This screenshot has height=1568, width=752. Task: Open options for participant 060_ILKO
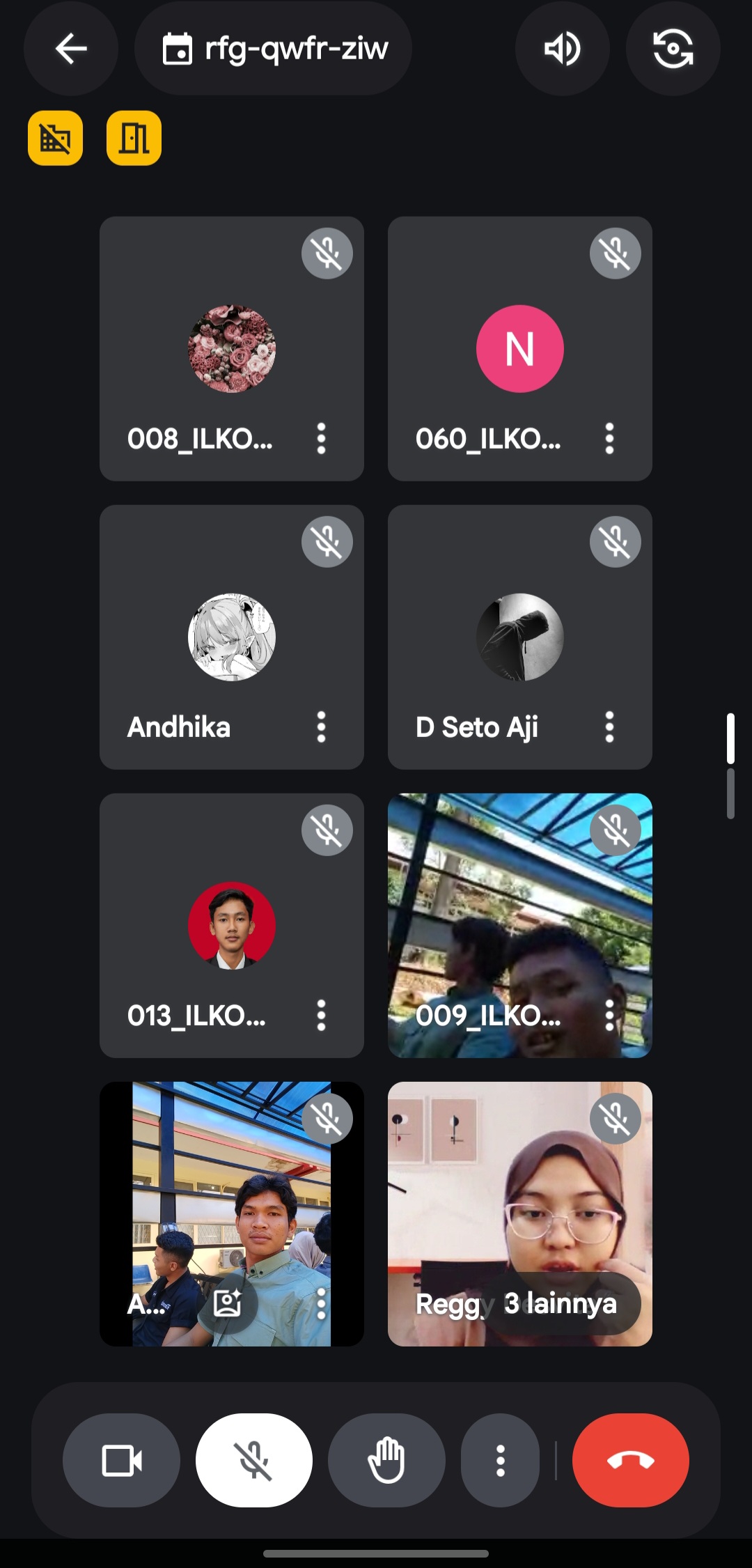(x=609, y=439)
